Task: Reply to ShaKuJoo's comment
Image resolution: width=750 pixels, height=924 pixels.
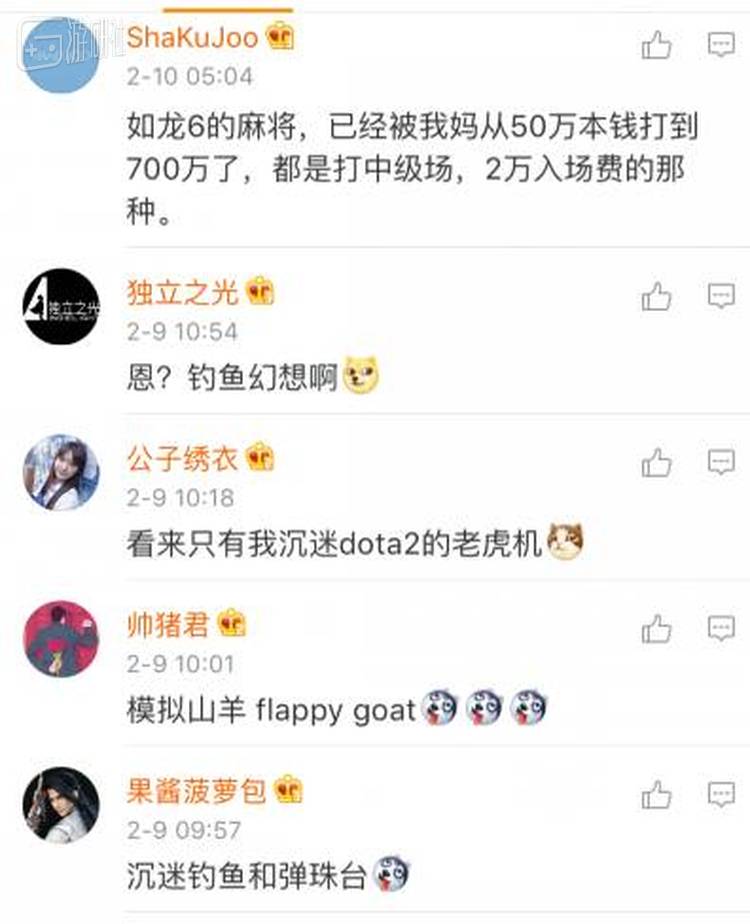Action: 721,45
